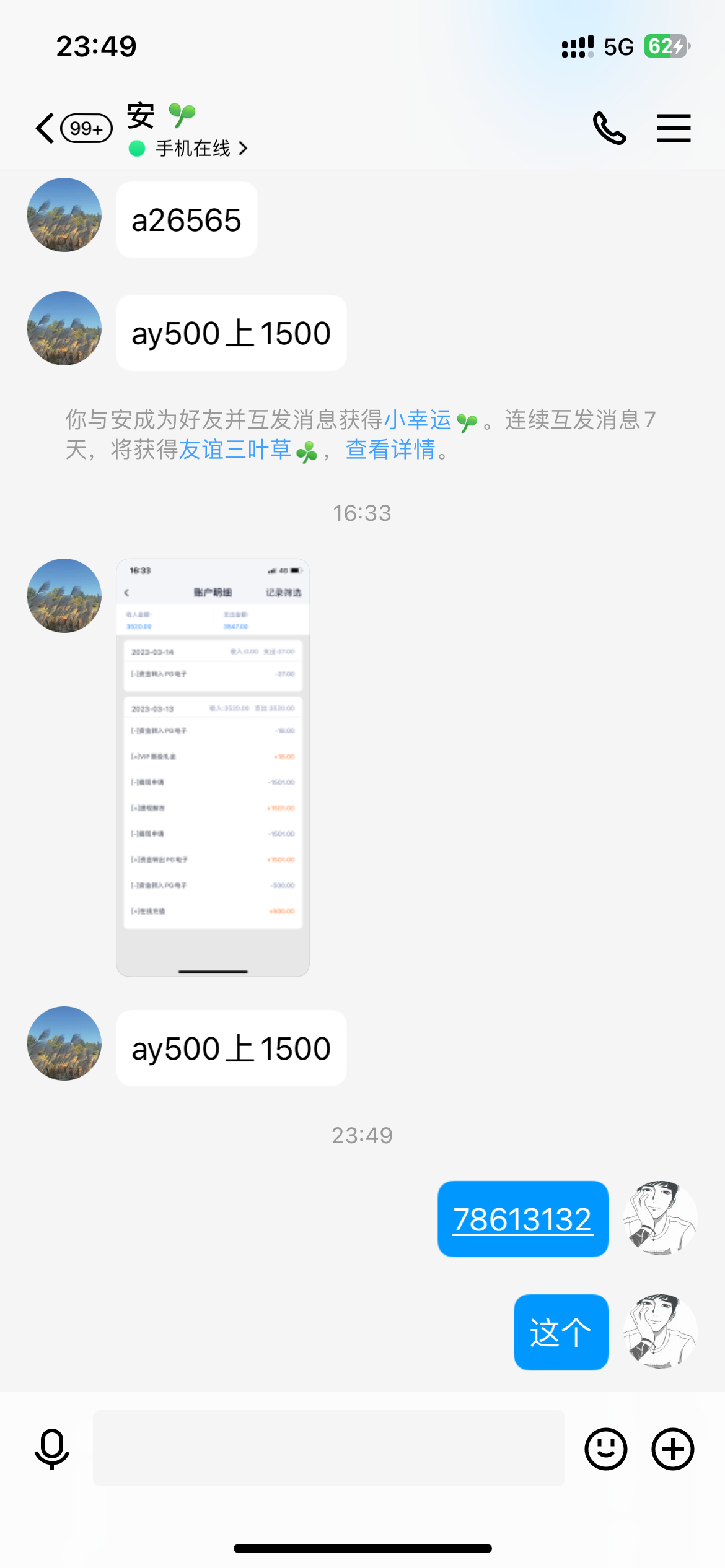
Task: Switch to voice message input
Action: tap(52, 1448)
